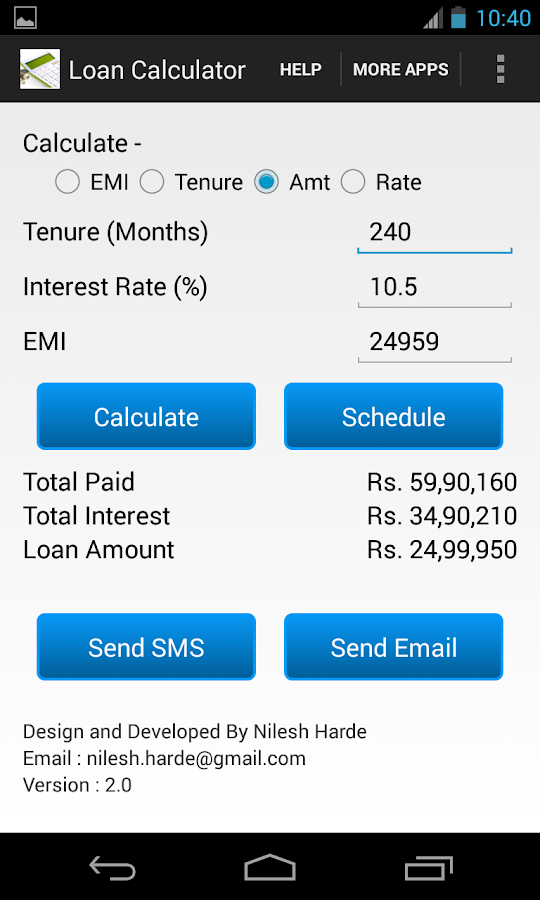Go to the home screen
Viewport: 540px width, 900px height.
point(270,867)
